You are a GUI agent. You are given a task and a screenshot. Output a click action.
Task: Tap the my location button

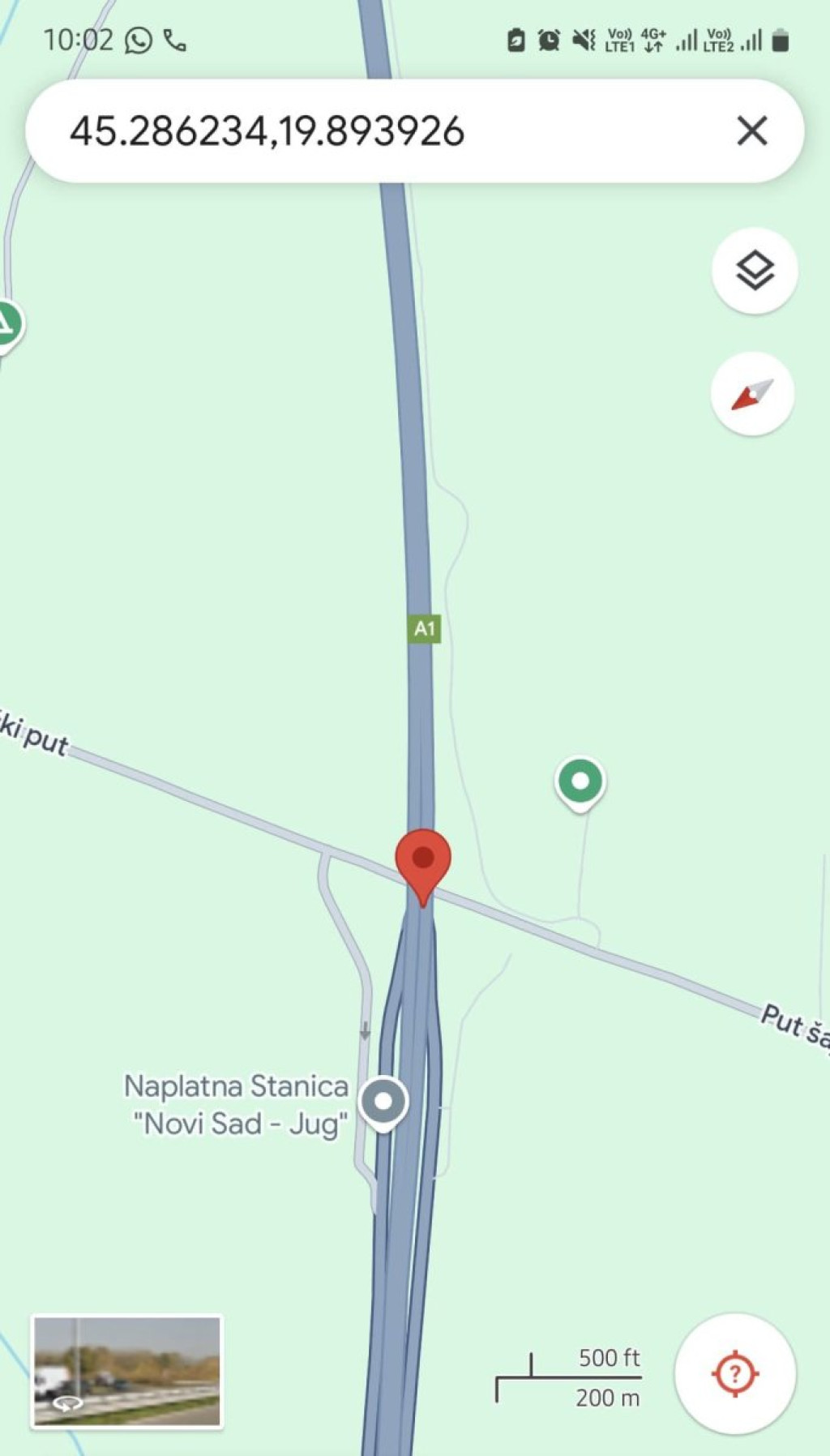pos(734,1373)
